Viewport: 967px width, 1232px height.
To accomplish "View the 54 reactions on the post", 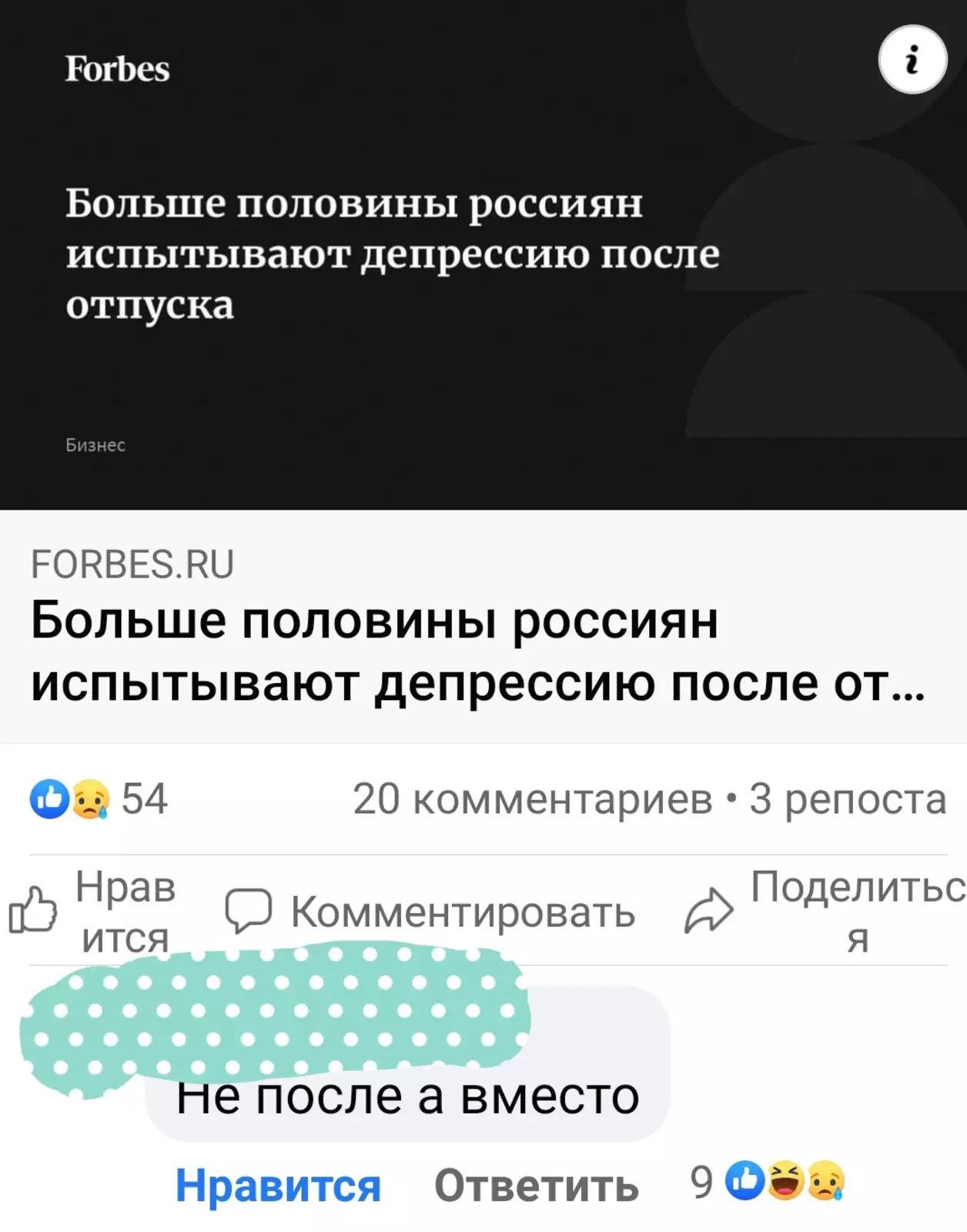I will 100,799.
